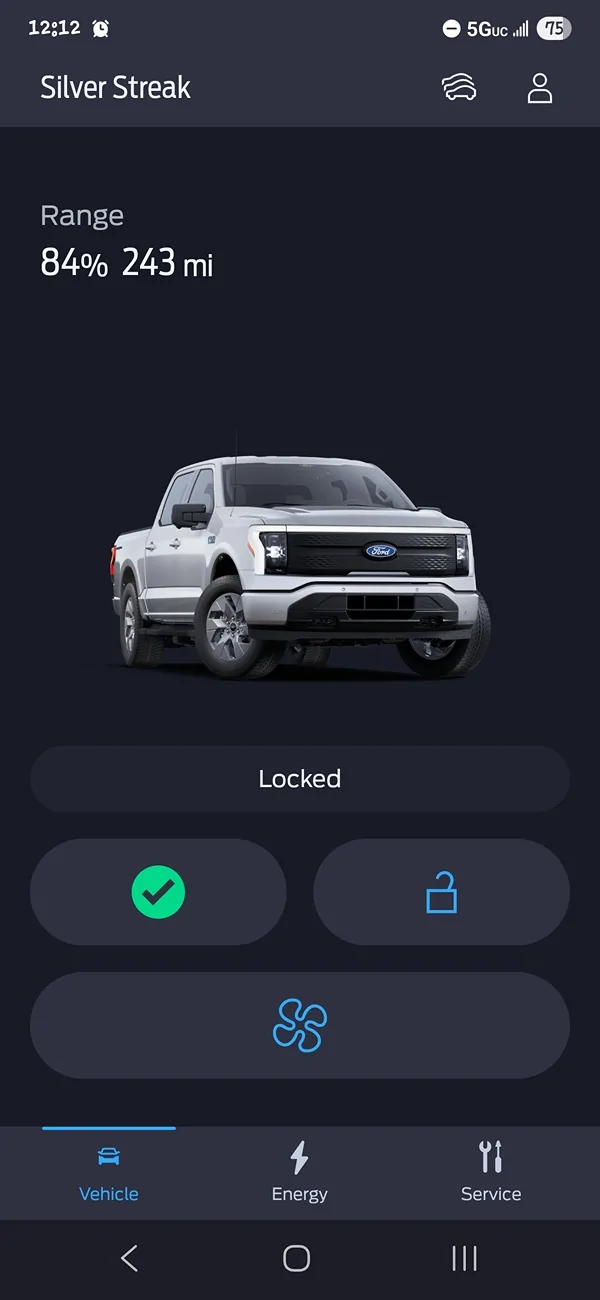Viewport: 600px width, 1300px height.
Task: Open the account profile icon
Action: (x=540, y=88)
